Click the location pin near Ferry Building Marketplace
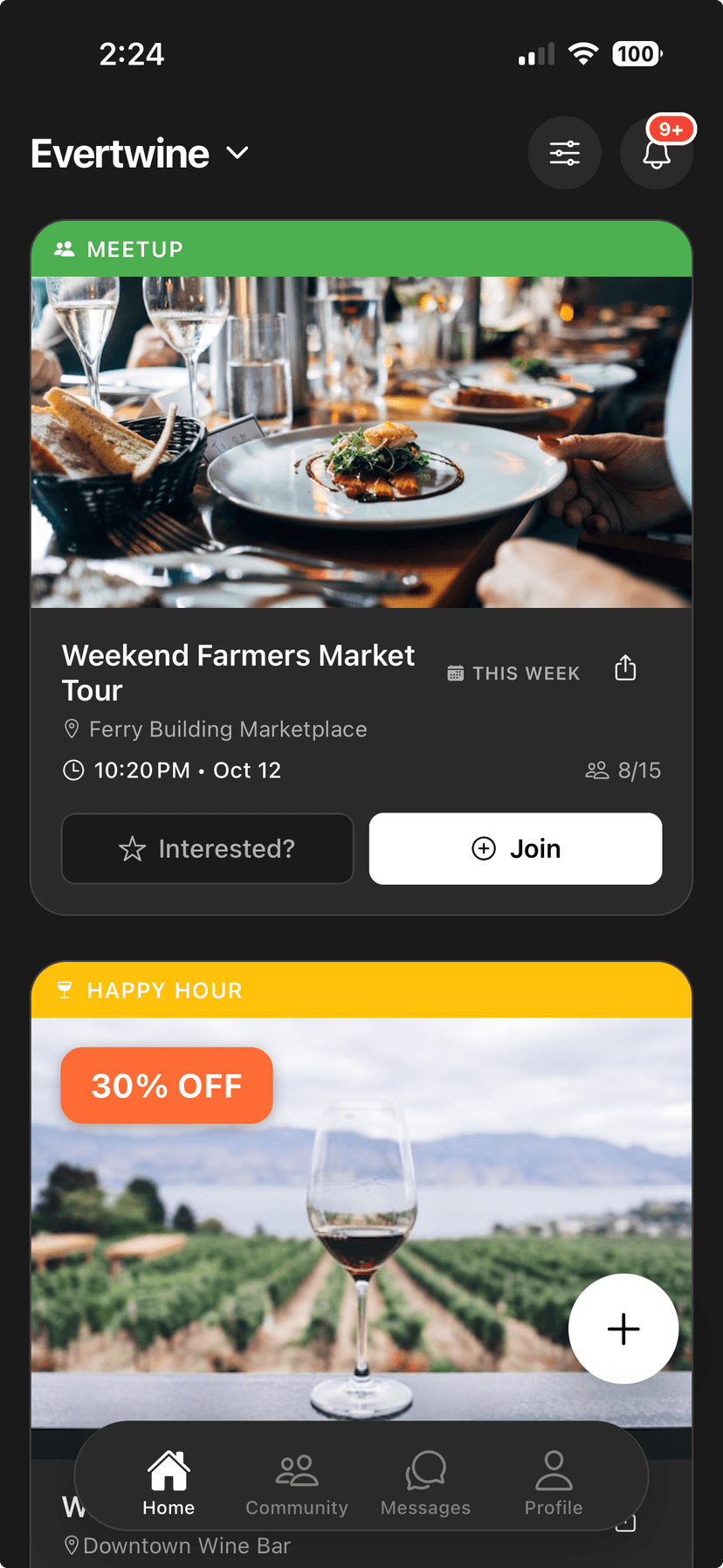 tap(71, 729)
